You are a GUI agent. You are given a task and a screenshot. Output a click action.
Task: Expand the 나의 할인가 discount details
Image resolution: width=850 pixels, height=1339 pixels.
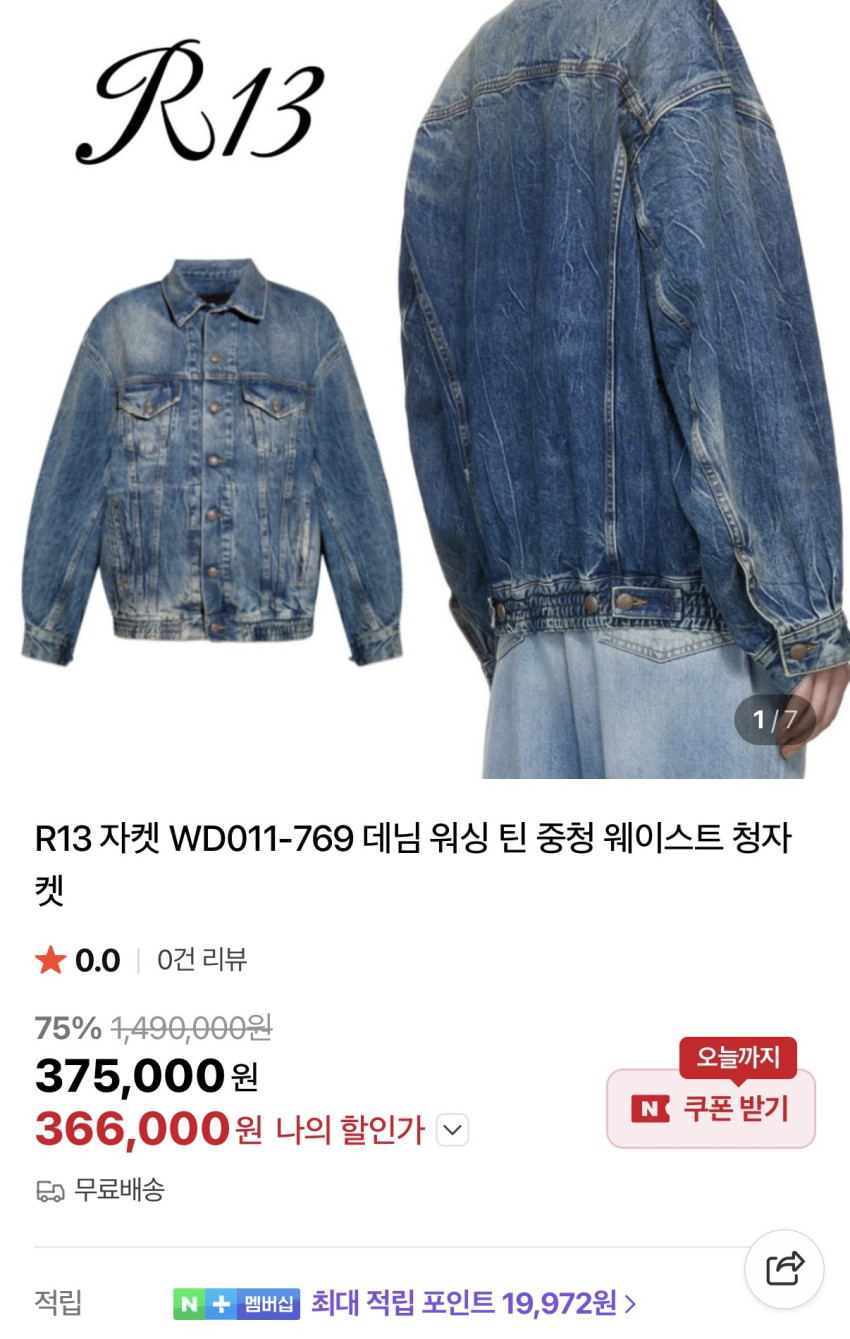(x=453, y=1131)
